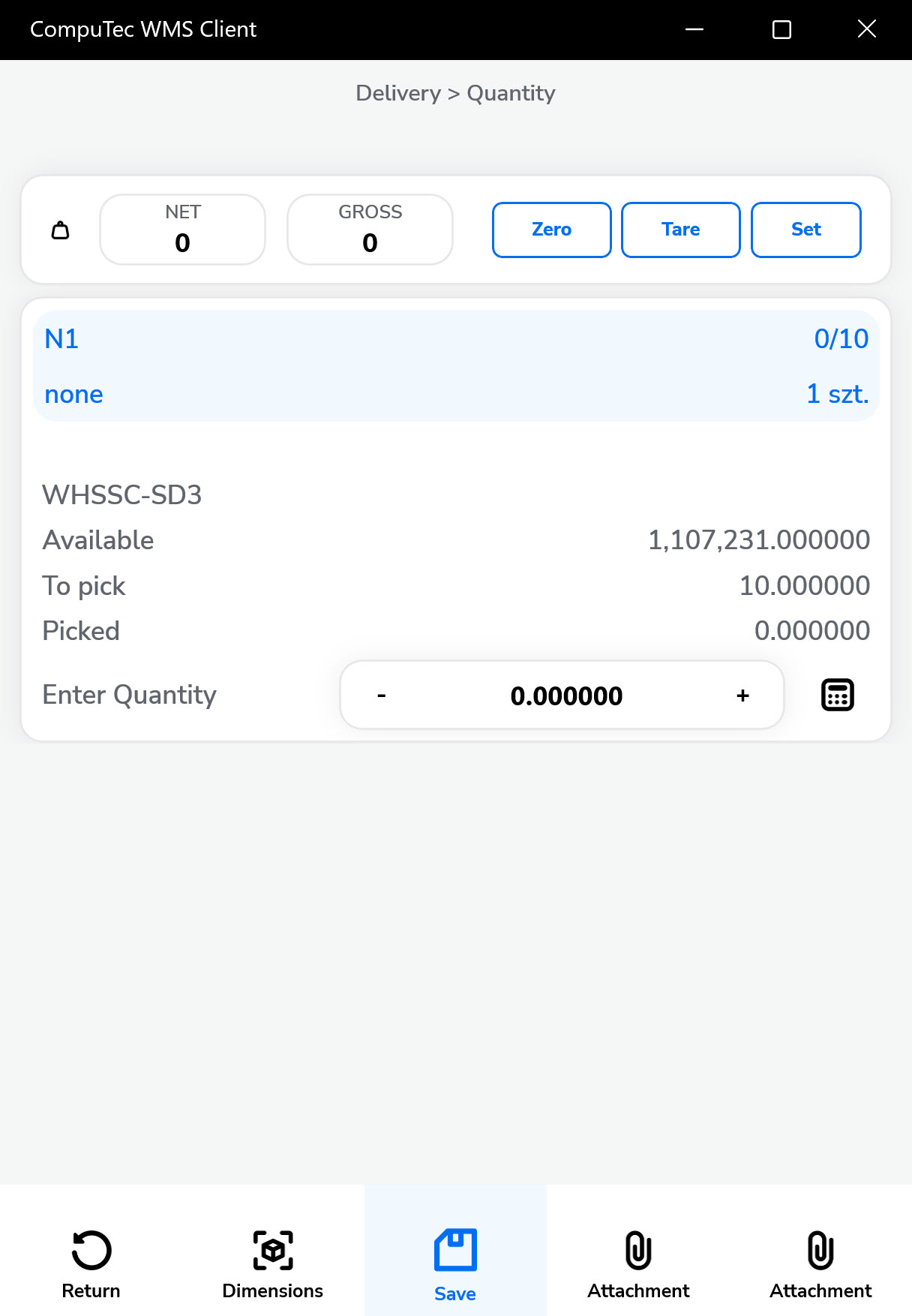912x1316 pixels.
Task: Open Dimensions
Action: (273, 1264)
